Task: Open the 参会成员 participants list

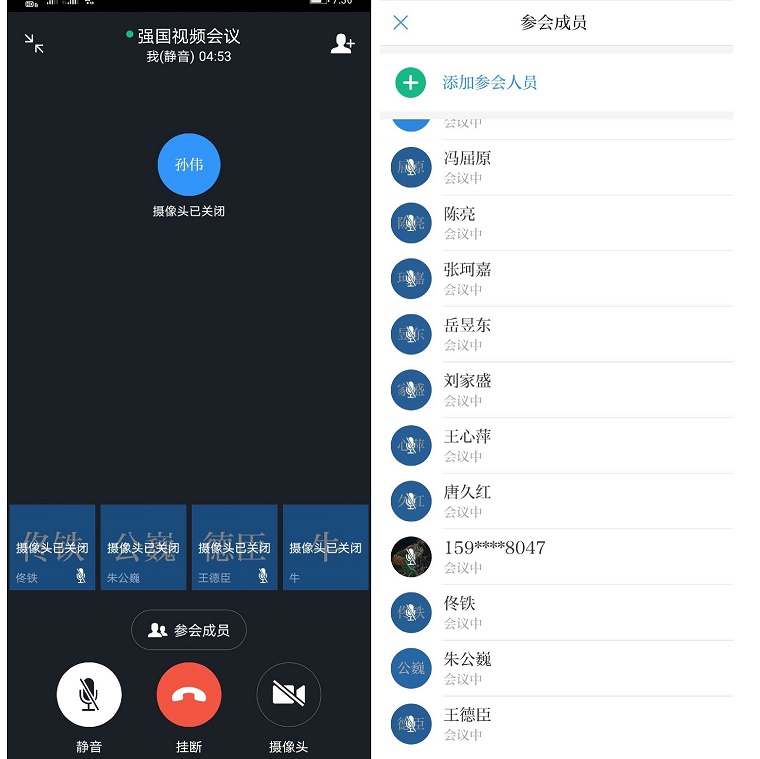Action: (x=189, y=630)
